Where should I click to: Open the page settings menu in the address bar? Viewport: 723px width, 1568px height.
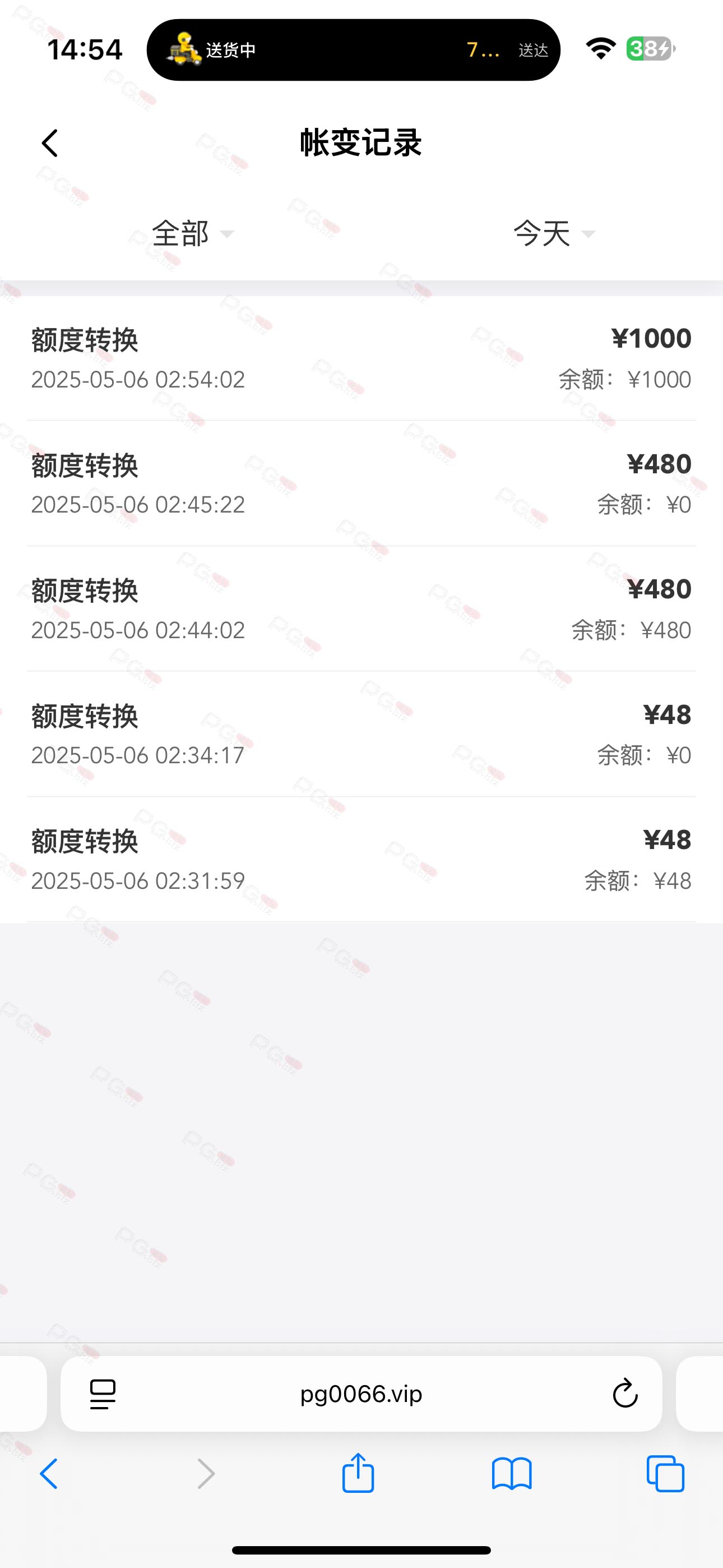103,1394
